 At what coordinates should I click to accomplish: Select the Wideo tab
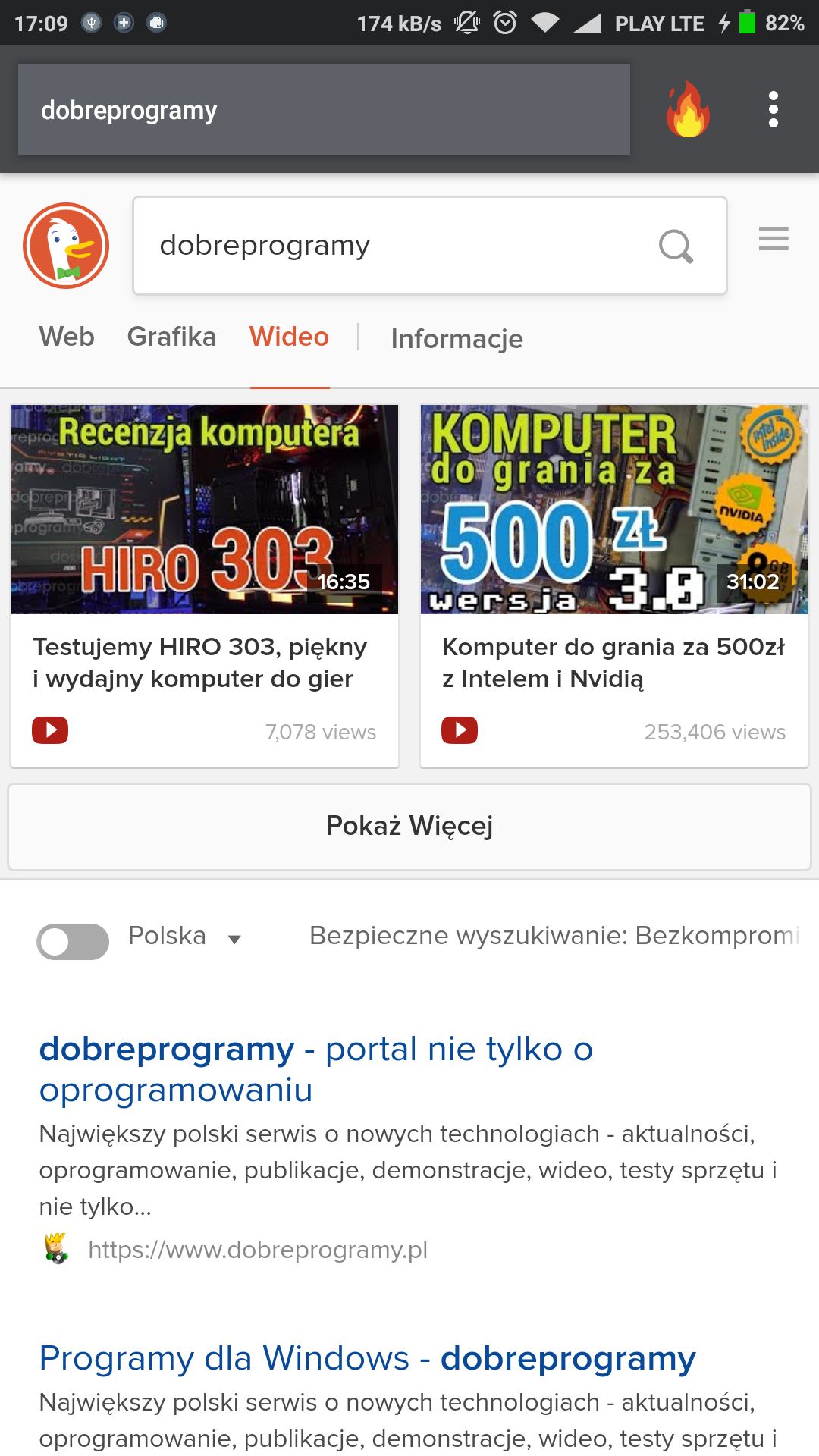pyautogui.click(x=289, y=337)
